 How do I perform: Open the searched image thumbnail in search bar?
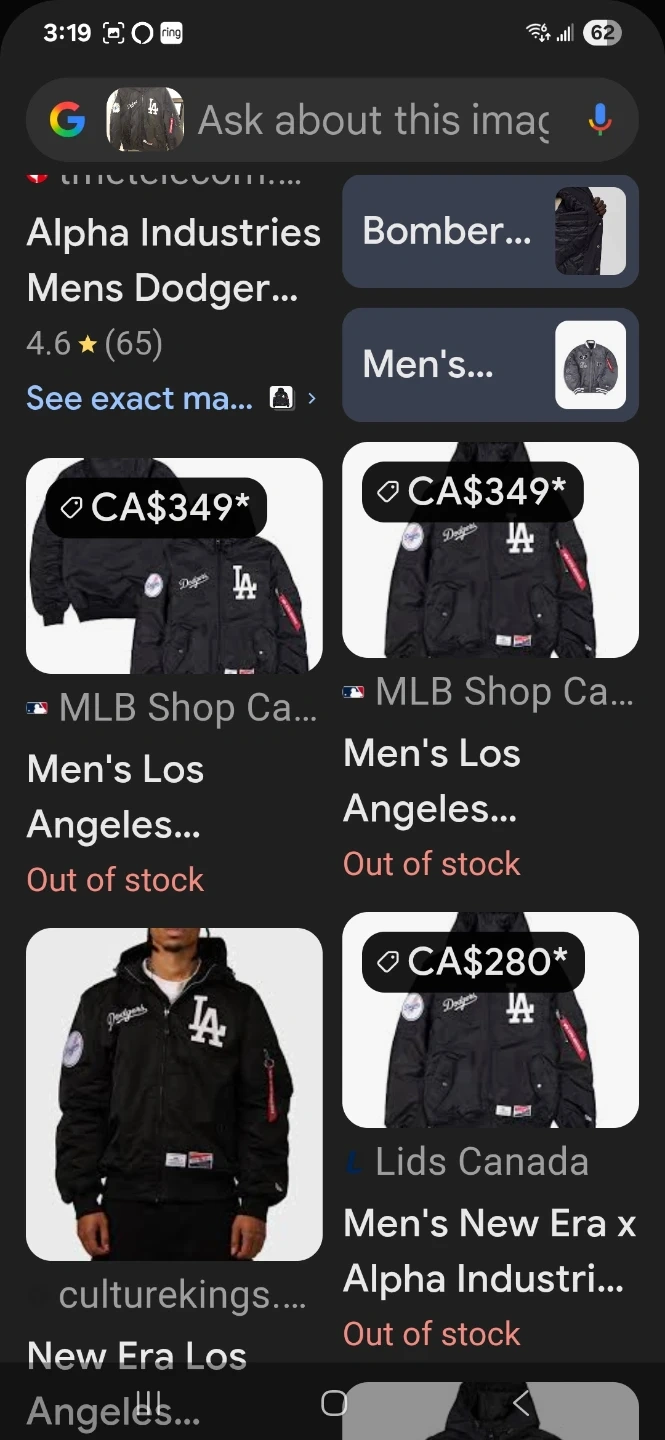tap(145, 120)
